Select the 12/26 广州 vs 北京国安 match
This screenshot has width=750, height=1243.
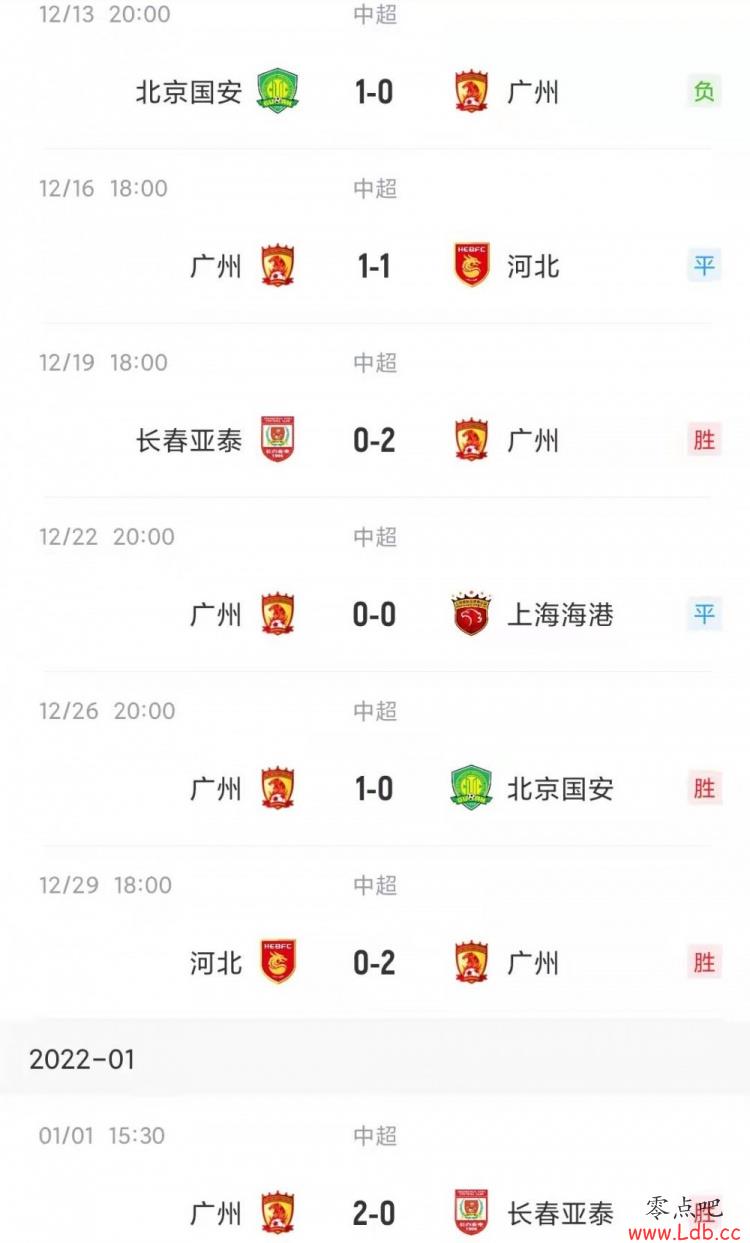pos(375,759)
